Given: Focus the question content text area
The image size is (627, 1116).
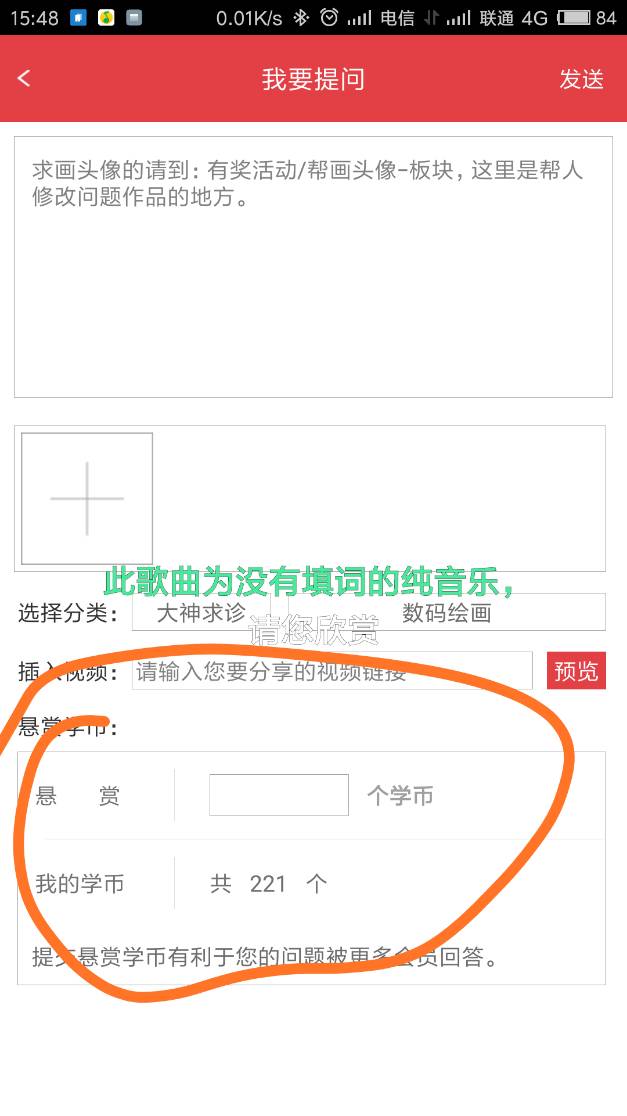Looking at the screenshot, I should [x=313, y=267].
